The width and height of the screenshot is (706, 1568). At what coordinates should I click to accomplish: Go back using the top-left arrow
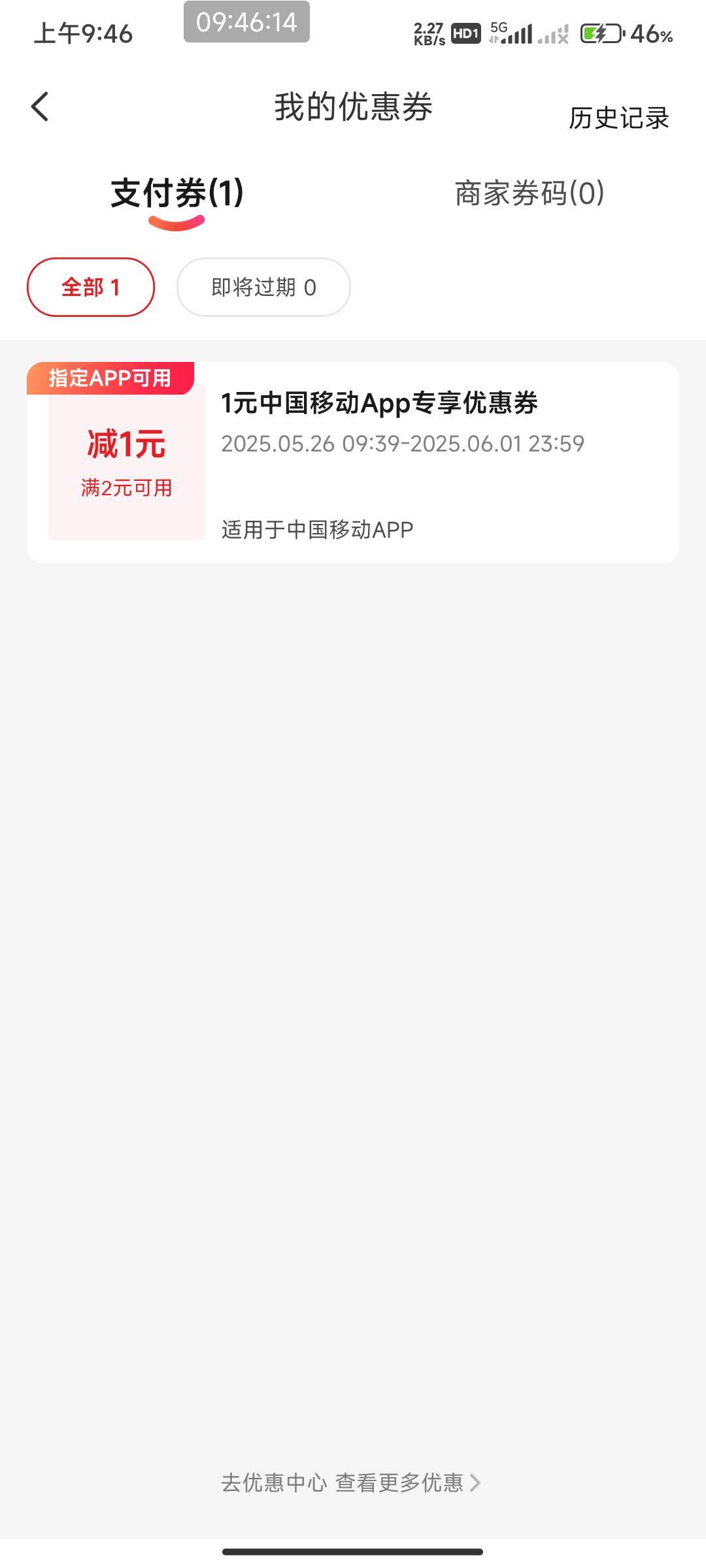tap(40, 106)
